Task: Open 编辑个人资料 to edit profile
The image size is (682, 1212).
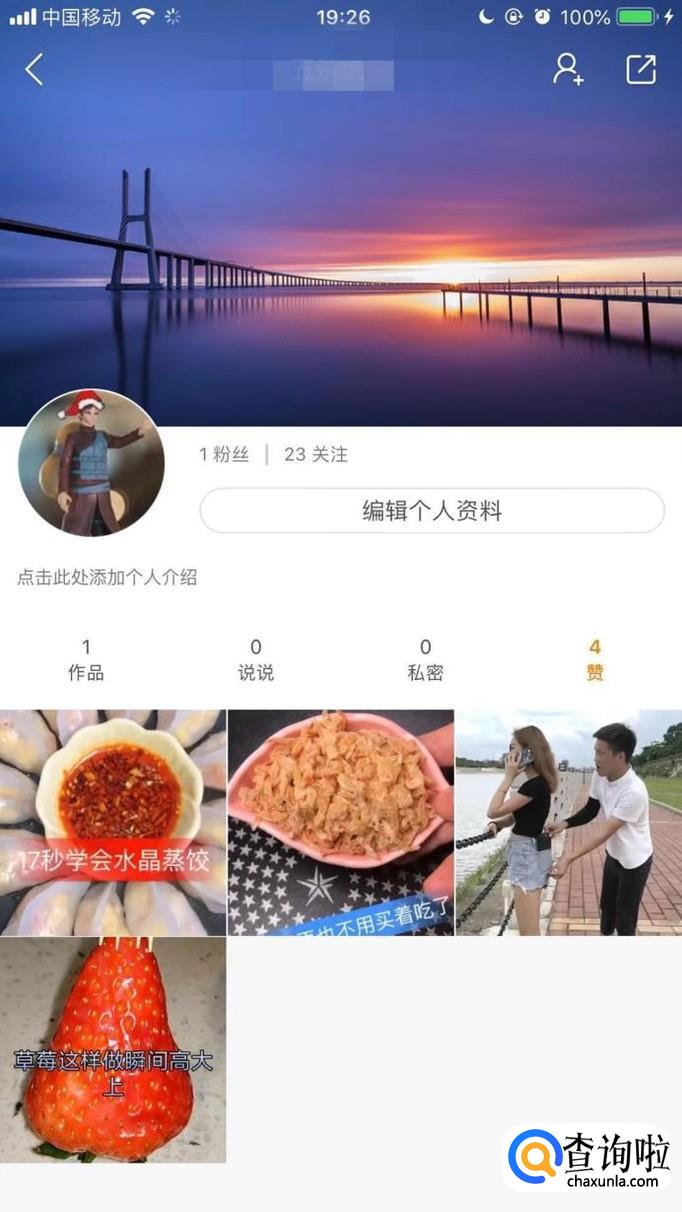Action: coord(432,511)
